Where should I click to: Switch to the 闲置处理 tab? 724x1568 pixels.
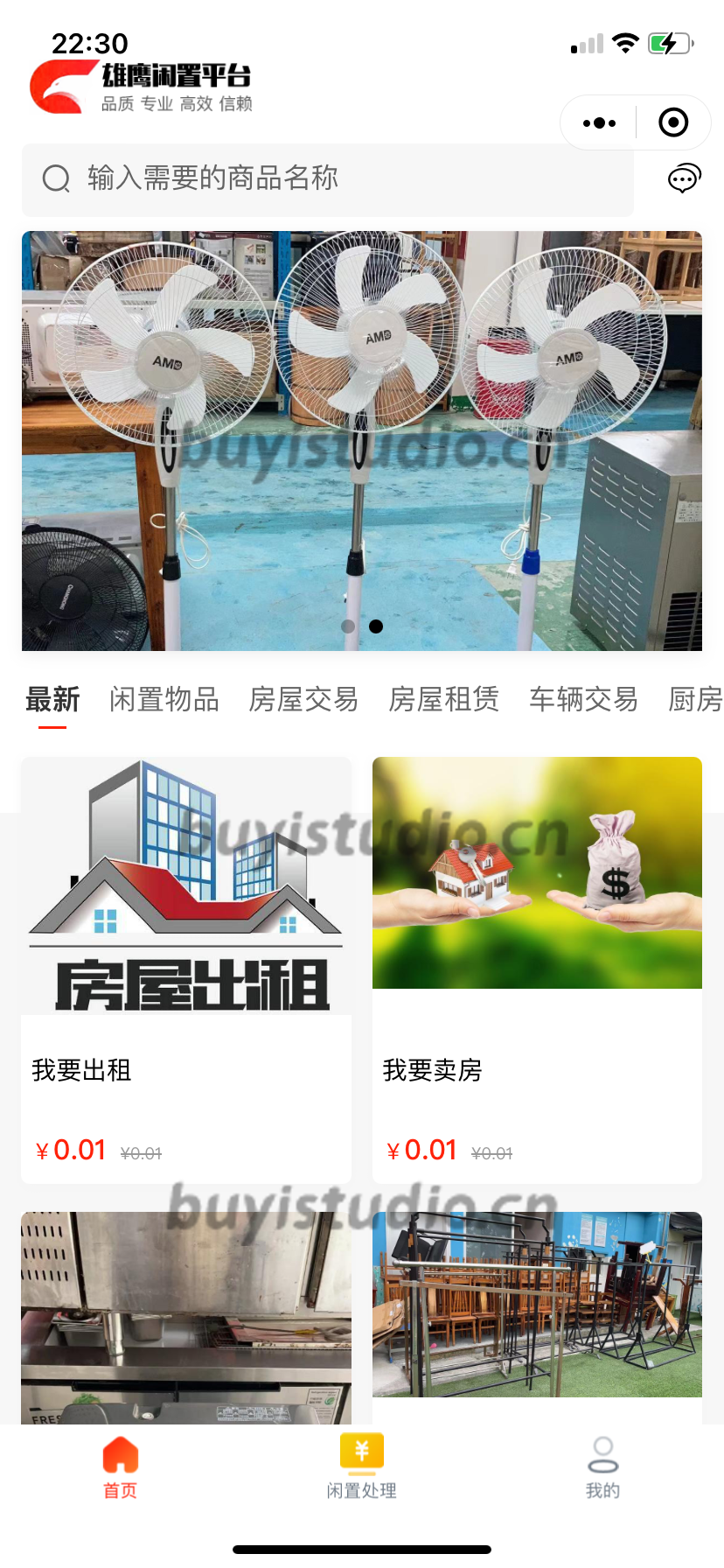(362, 1467)
